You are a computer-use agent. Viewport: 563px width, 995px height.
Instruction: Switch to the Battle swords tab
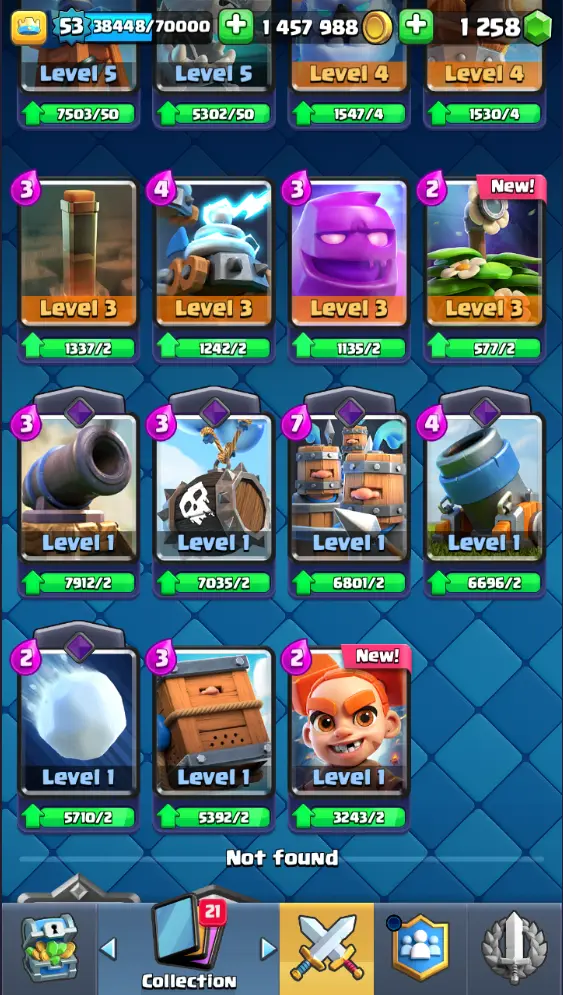coord(327,948)
